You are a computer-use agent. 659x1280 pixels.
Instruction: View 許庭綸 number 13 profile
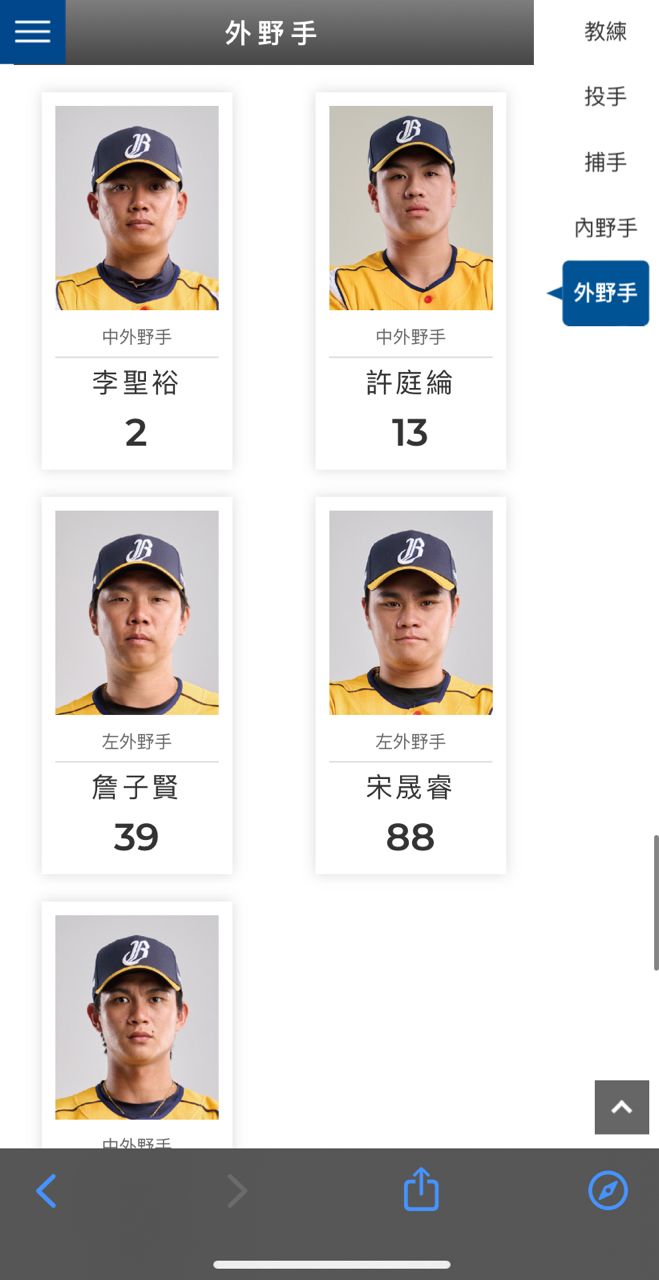pyautogui.click(x=410, y=281)
